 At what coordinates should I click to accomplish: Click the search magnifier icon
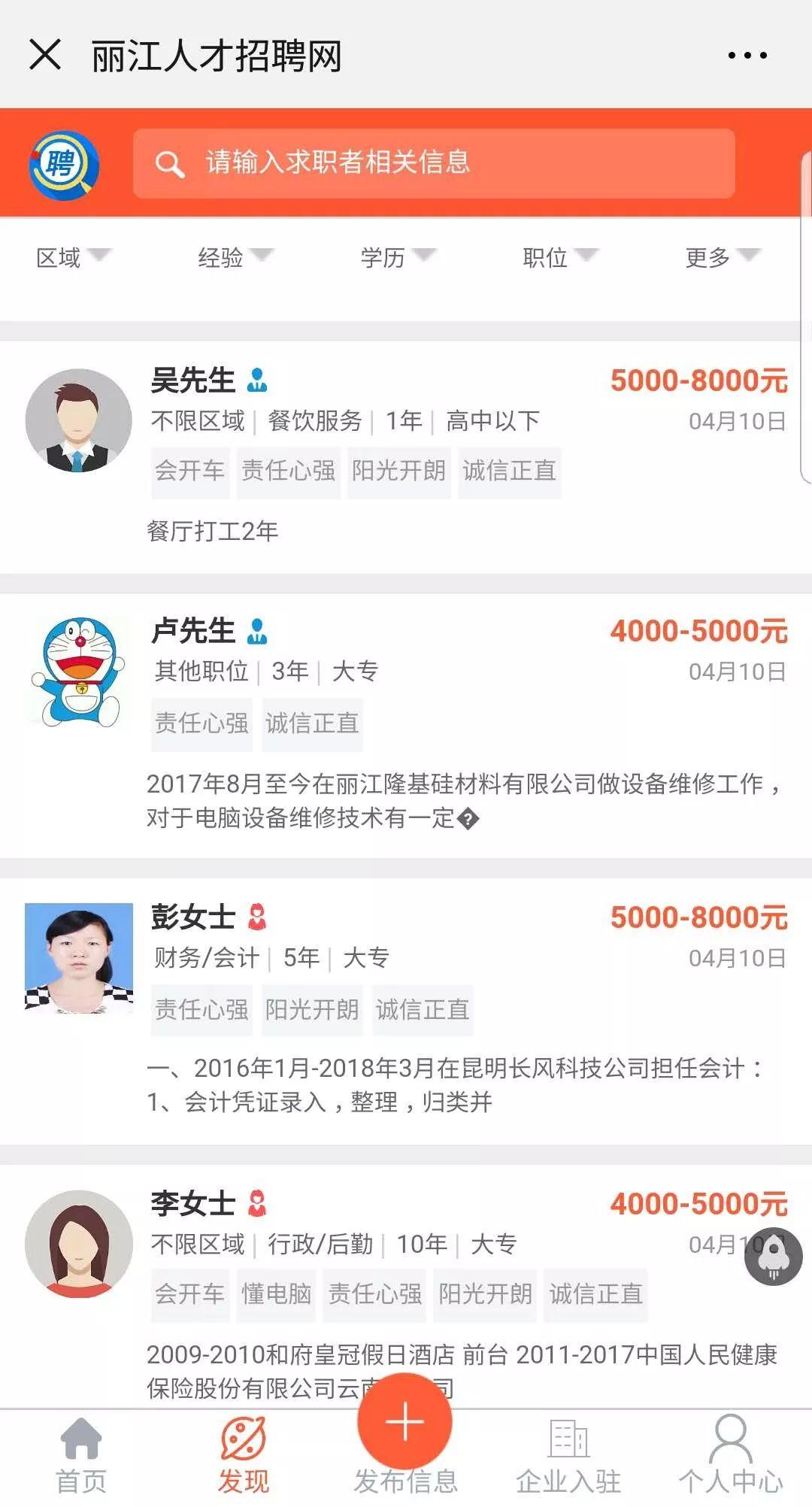[x=169, y=164]
